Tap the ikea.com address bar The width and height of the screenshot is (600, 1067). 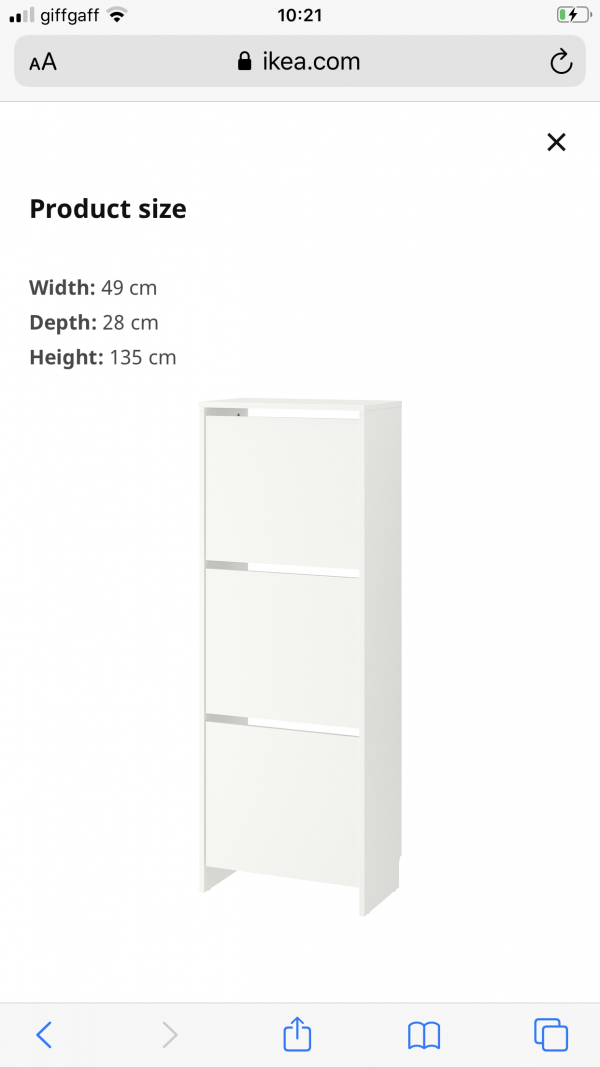point(300,62)
